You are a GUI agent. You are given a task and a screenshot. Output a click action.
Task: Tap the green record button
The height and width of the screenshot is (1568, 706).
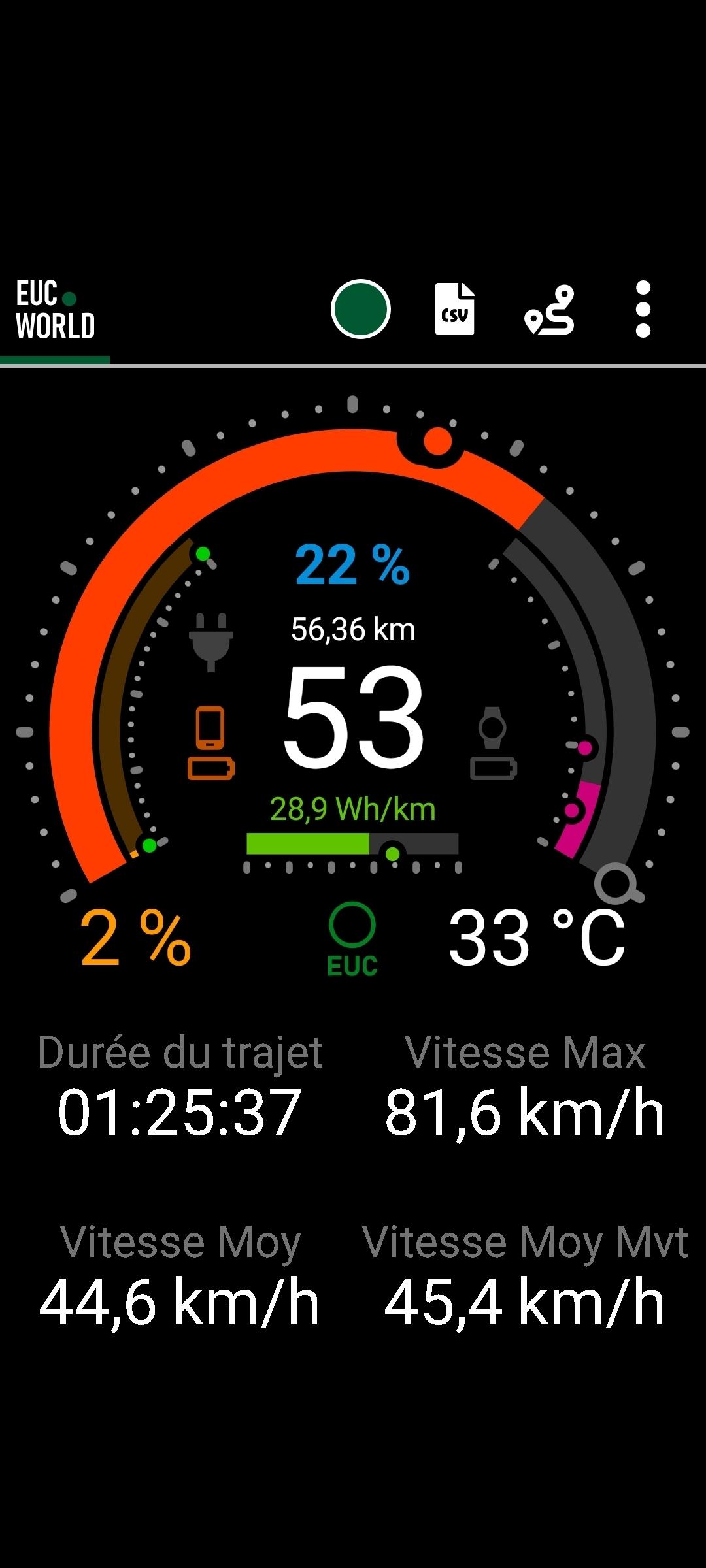point(361,309)
